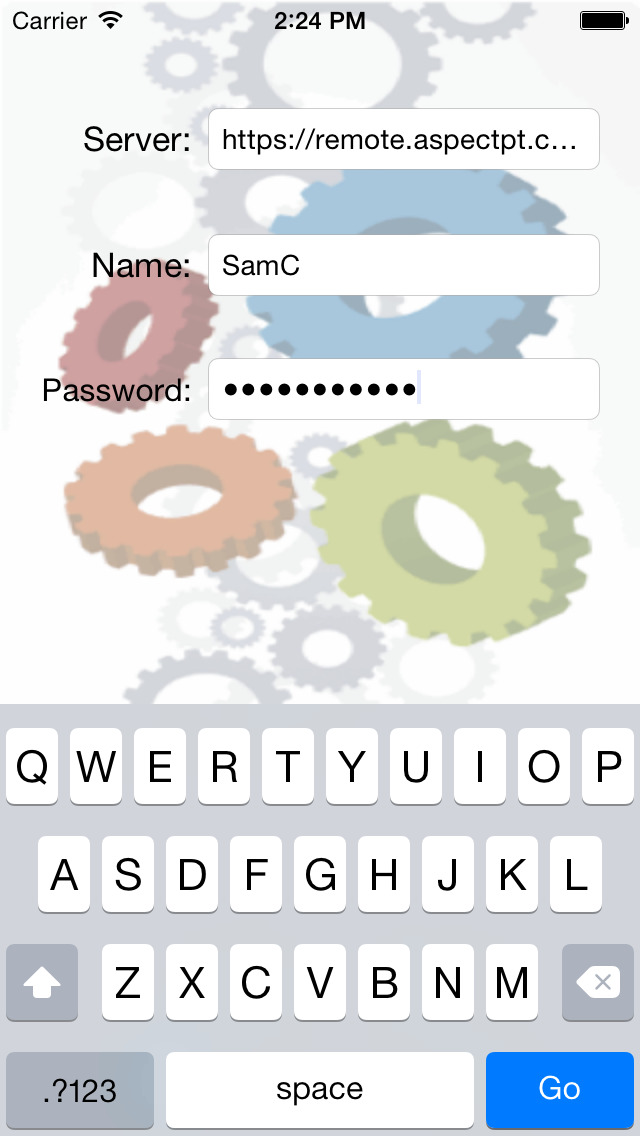Focus the Password field
Image resolution: width=640 pixels, height=1136 pixels.
tap(404, 389)
